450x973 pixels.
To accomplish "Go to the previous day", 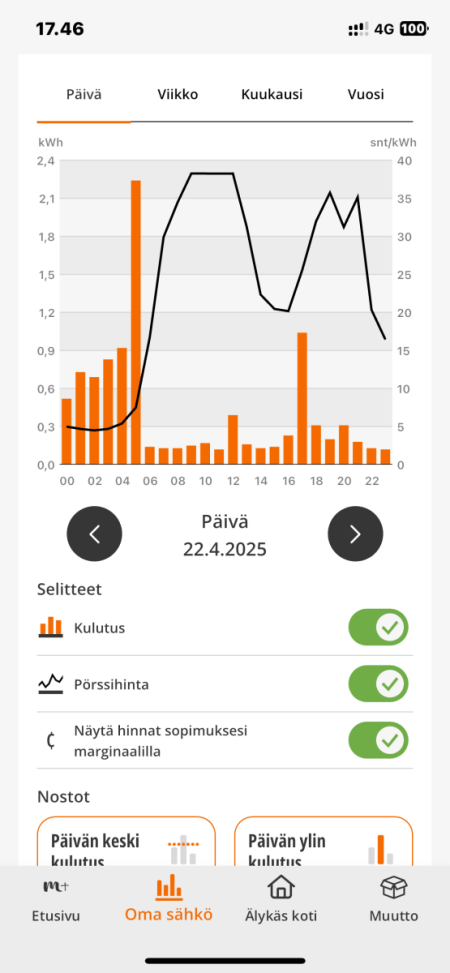I will tap(94, 534).
